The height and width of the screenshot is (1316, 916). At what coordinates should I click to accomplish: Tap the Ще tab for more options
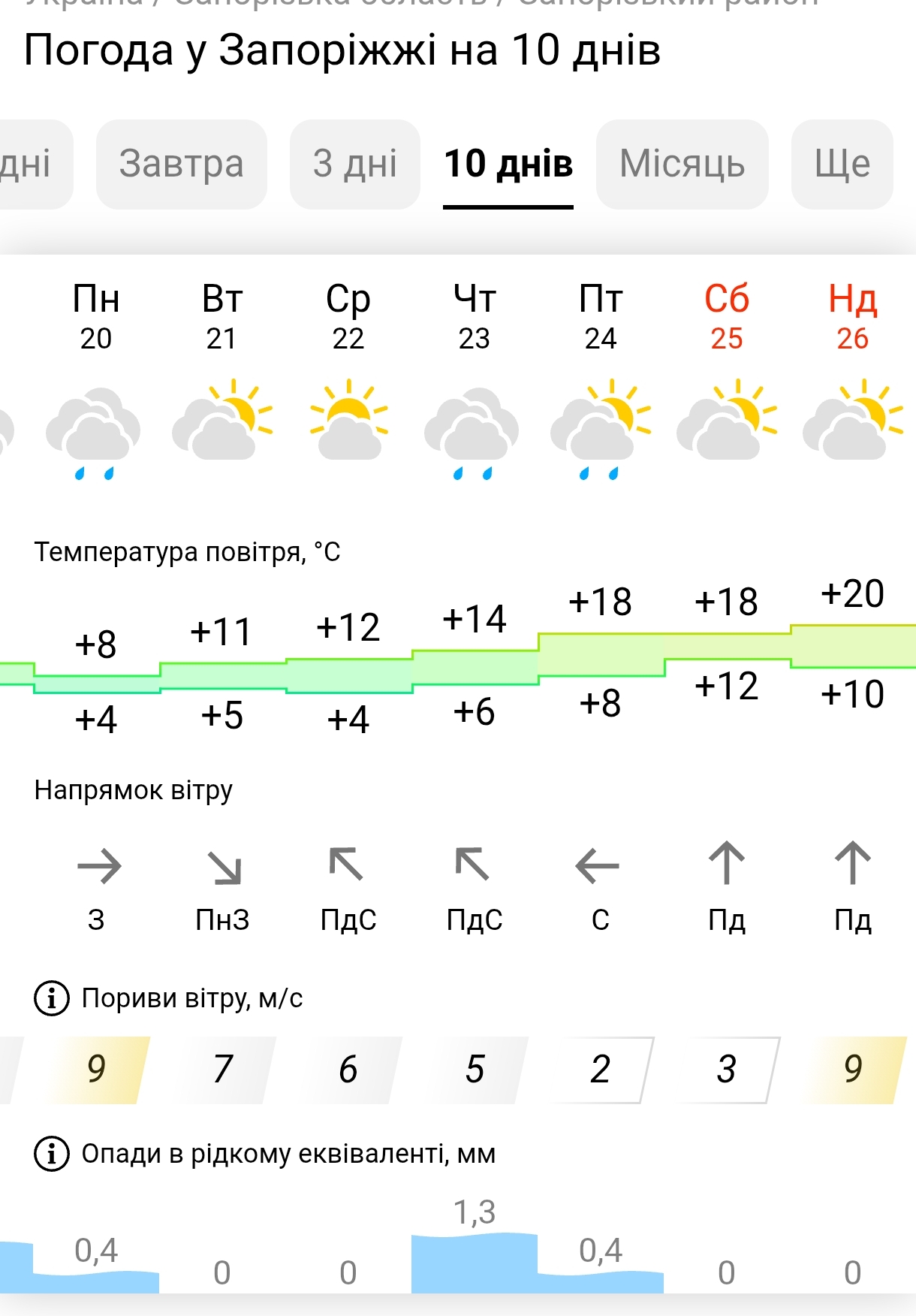[x=842, y=164]
